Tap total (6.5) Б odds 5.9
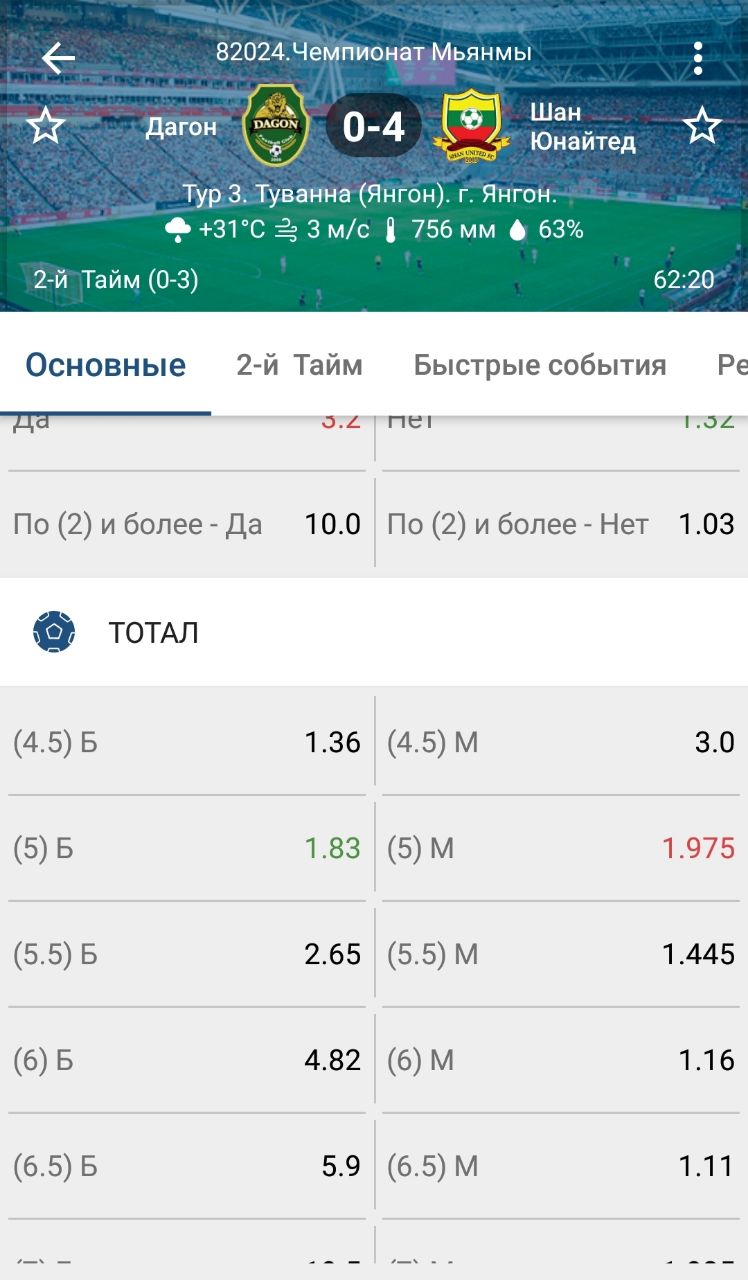Viewport: 748px width, 1280px height. coord(187,1167)
